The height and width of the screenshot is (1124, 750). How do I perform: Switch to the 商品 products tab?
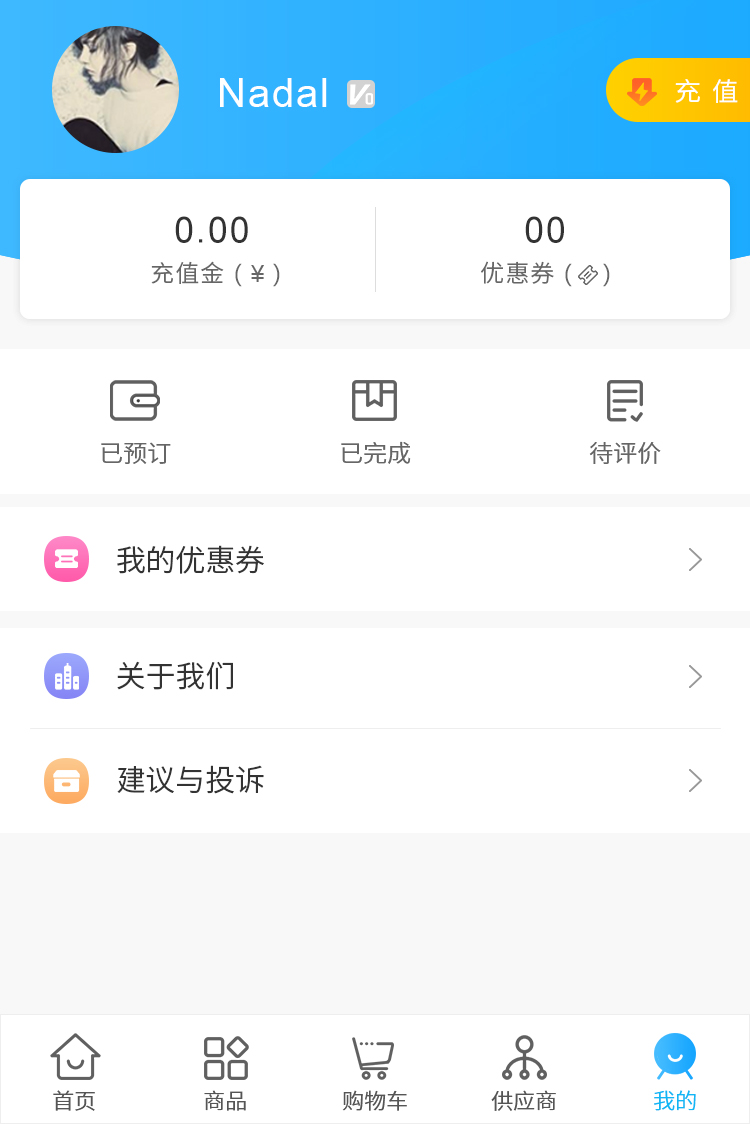[225, 1071]
